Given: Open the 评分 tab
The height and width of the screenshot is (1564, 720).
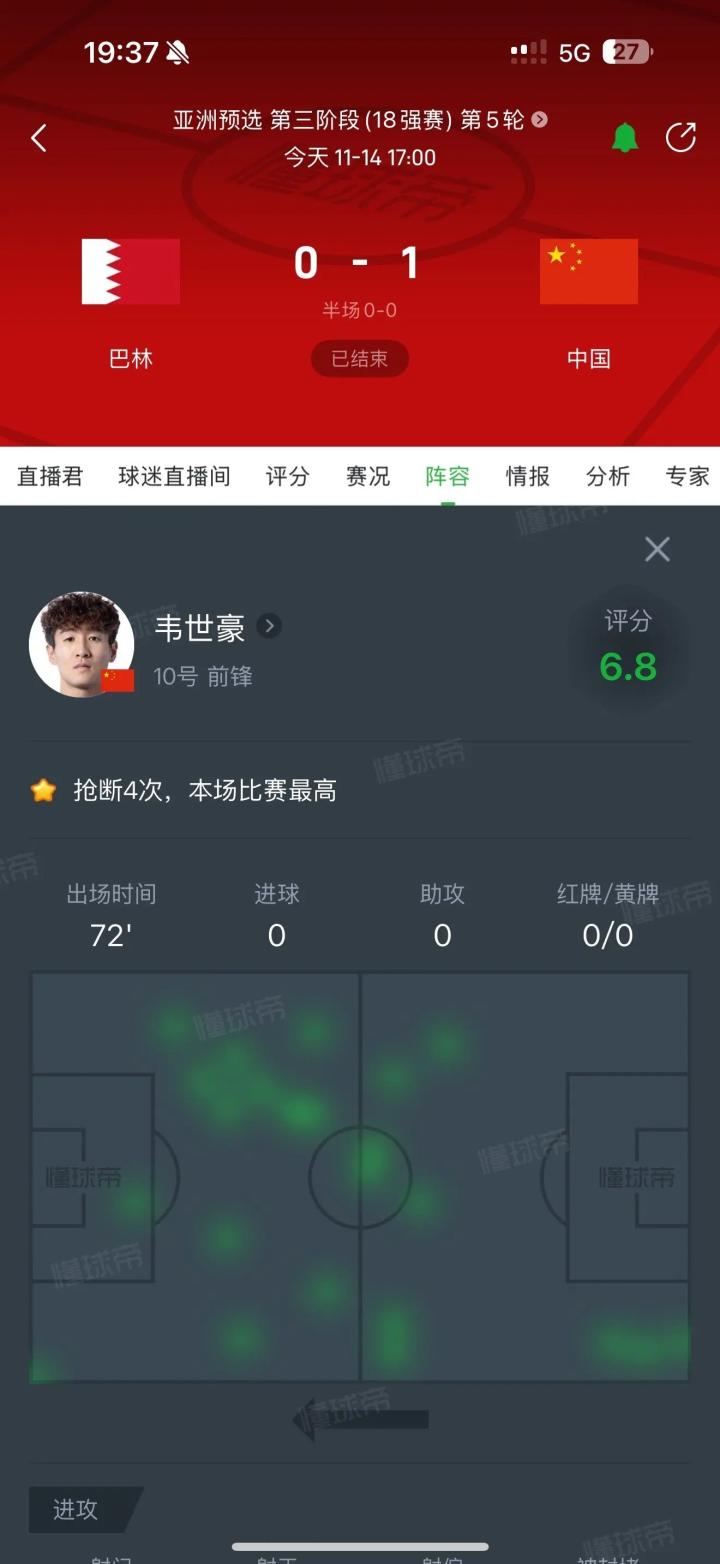Looking at the screenshot, I should 287,476.
